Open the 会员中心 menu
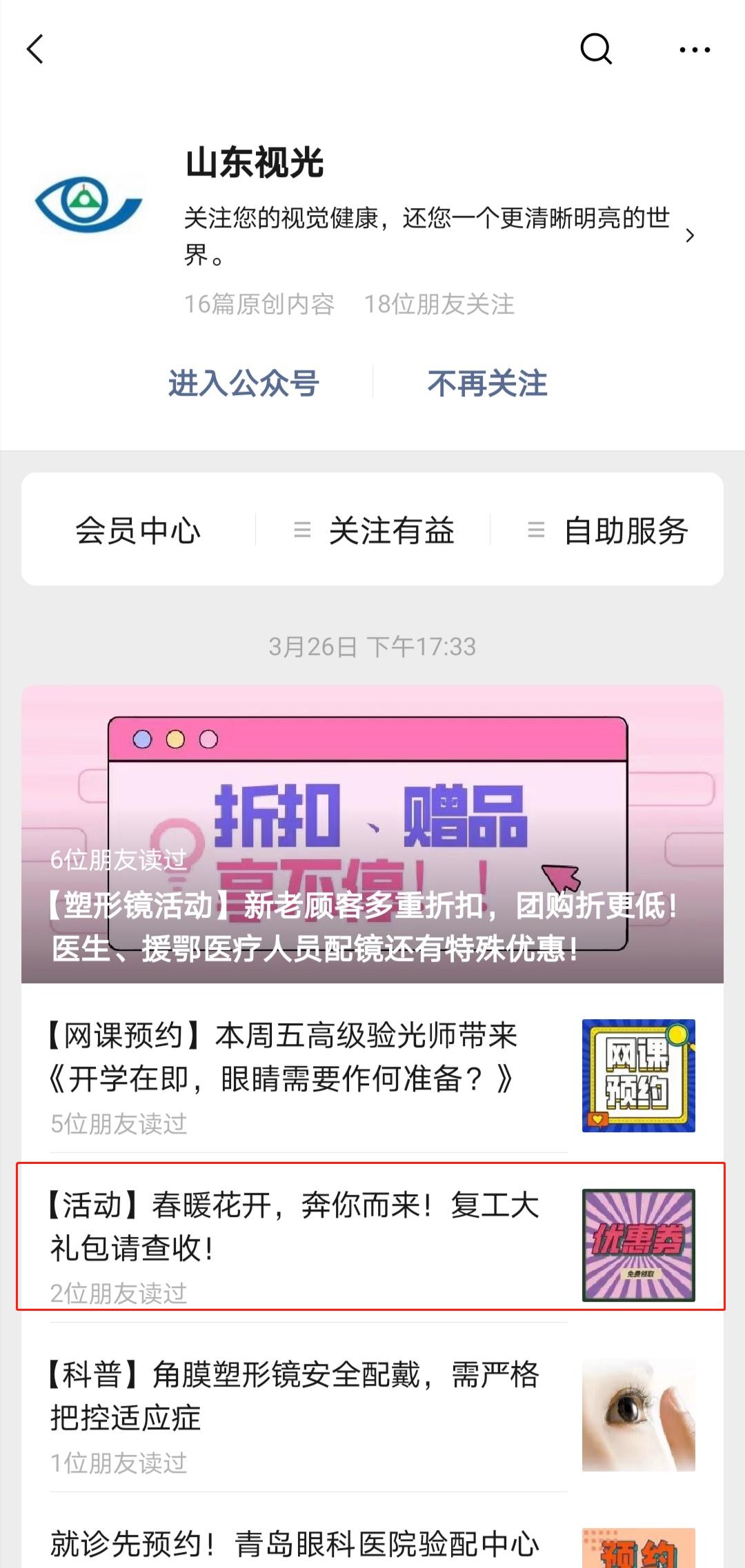The image size is (745, 1568). pos(138,530)
